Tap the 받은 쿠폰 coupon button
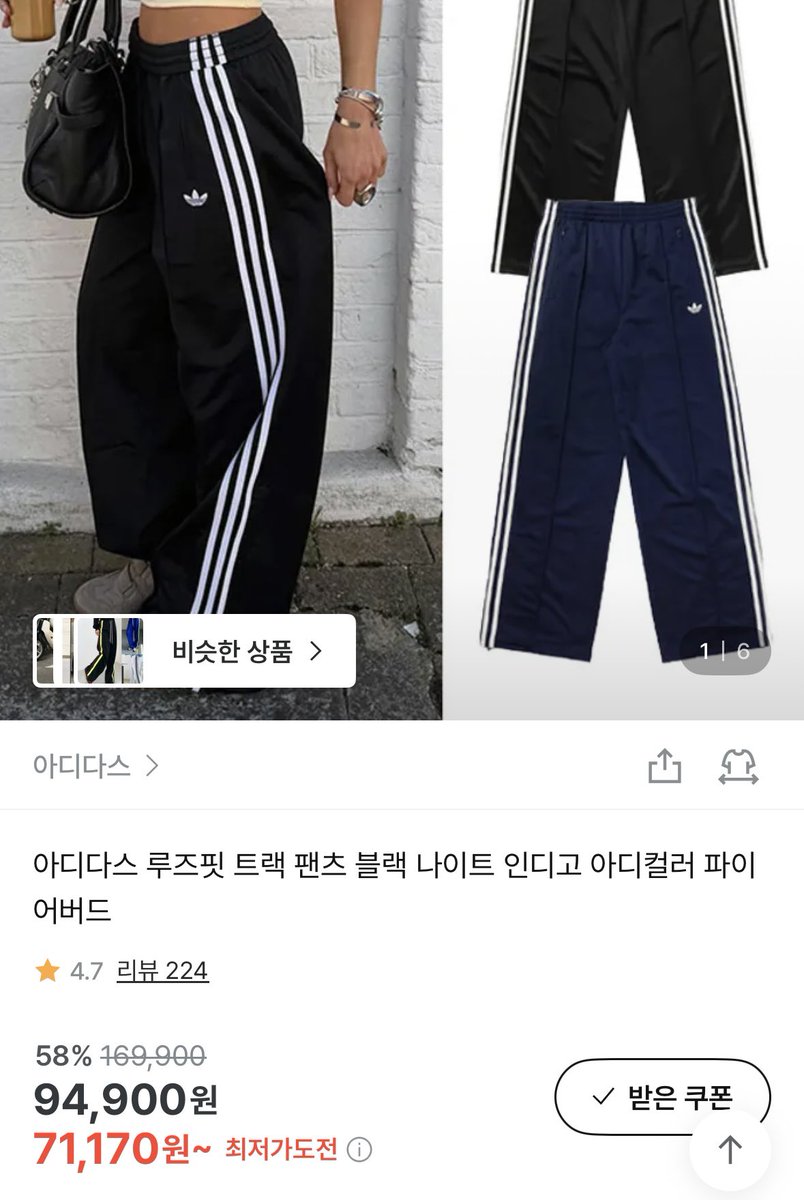Viewport: 804px width, 1200px height. [662, 1097]
